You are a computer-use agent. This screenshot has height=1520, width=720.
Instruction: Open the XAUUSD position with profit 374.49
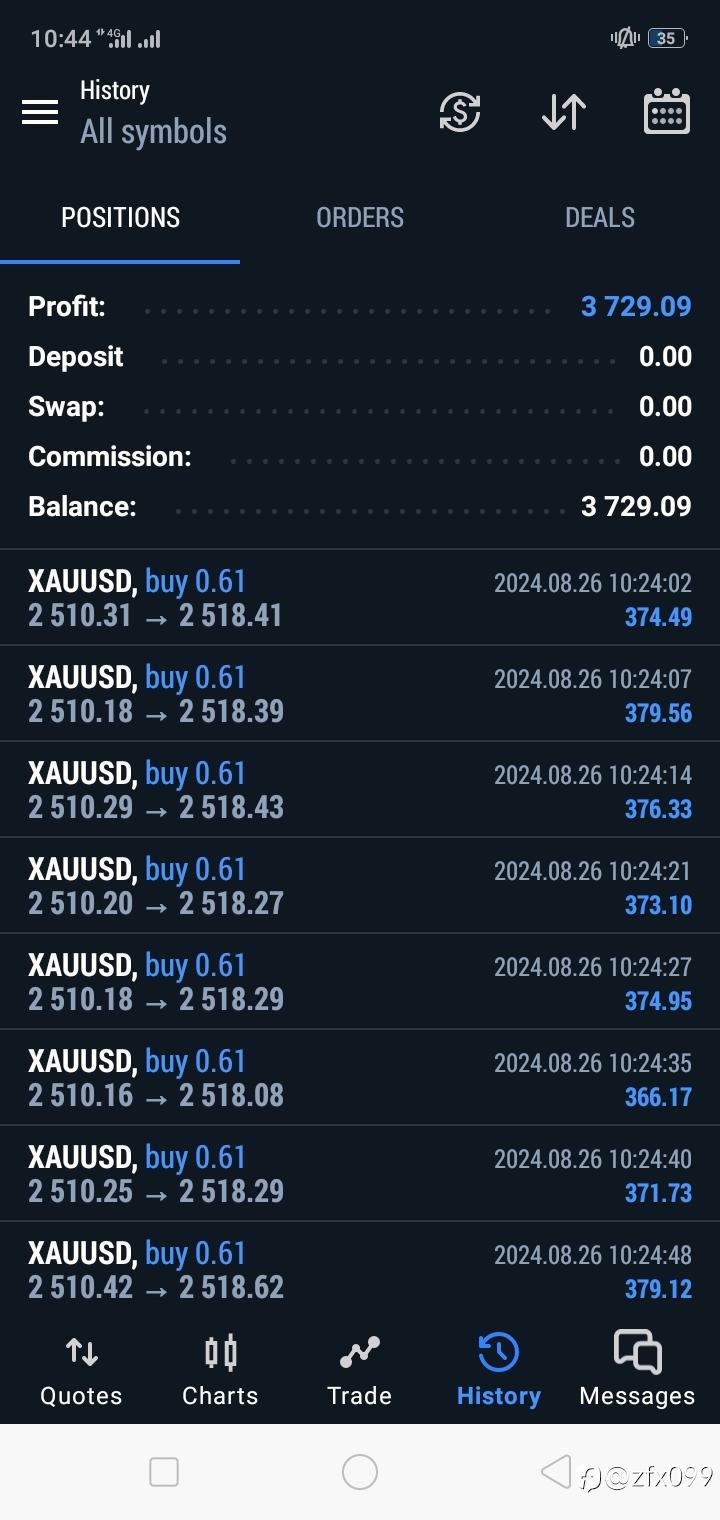(360, 598)
